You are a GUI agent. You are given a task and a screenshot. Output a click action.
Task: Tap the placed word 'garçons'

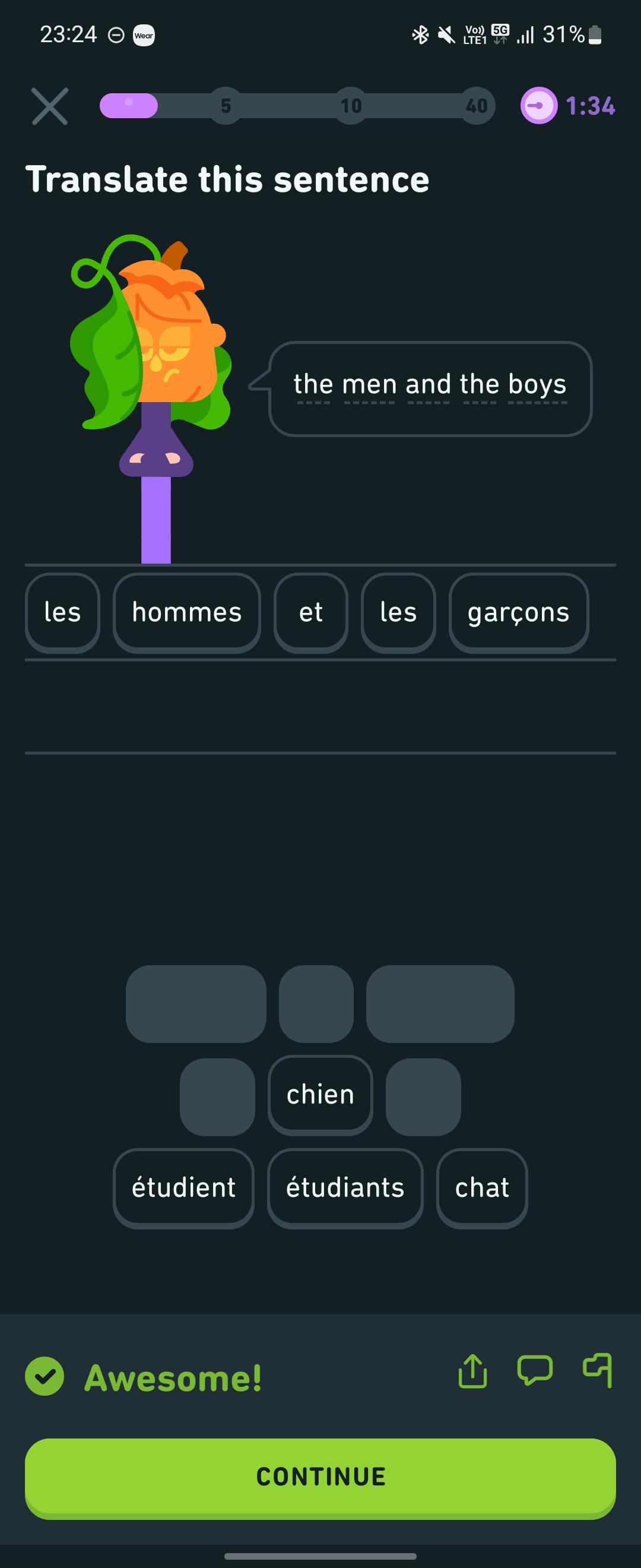518,612
